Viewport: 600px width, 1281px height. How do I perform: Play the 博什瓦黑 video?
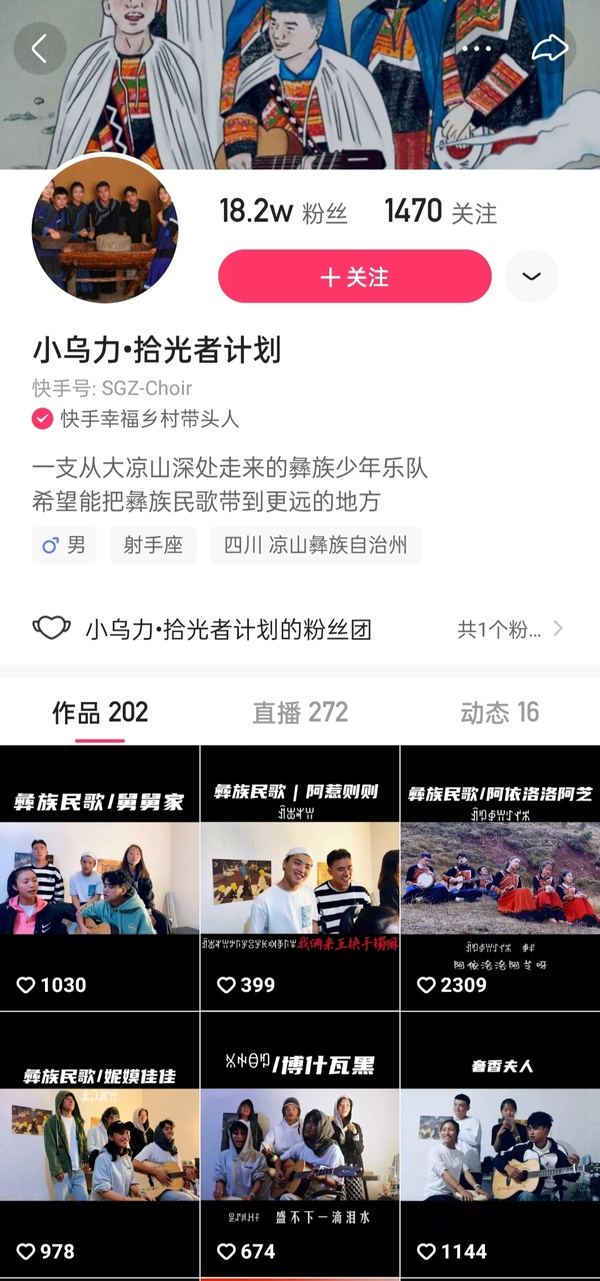click(300, 1145)
